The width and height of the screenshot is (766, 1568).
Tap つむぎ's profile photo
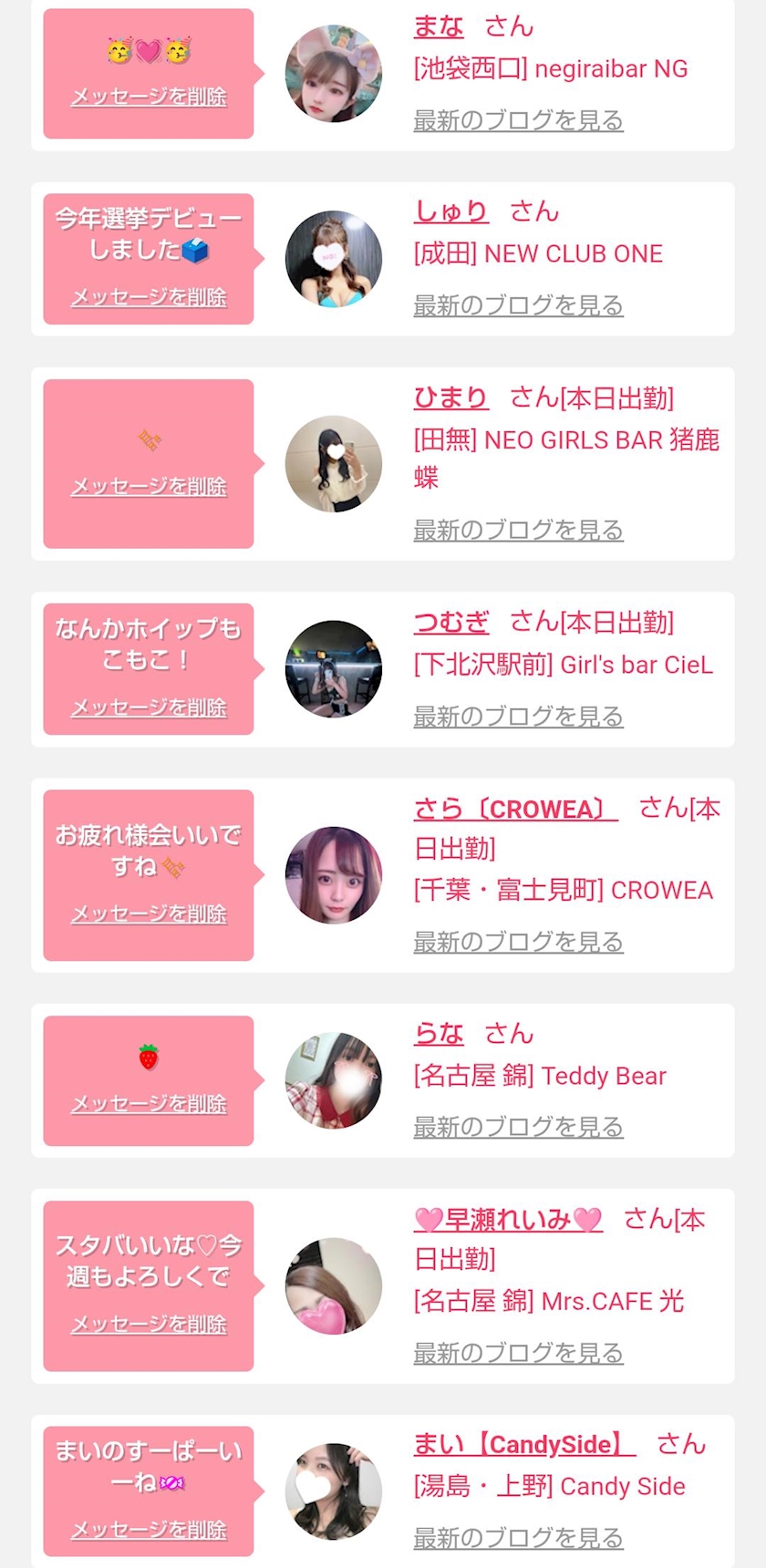point(334,669)
